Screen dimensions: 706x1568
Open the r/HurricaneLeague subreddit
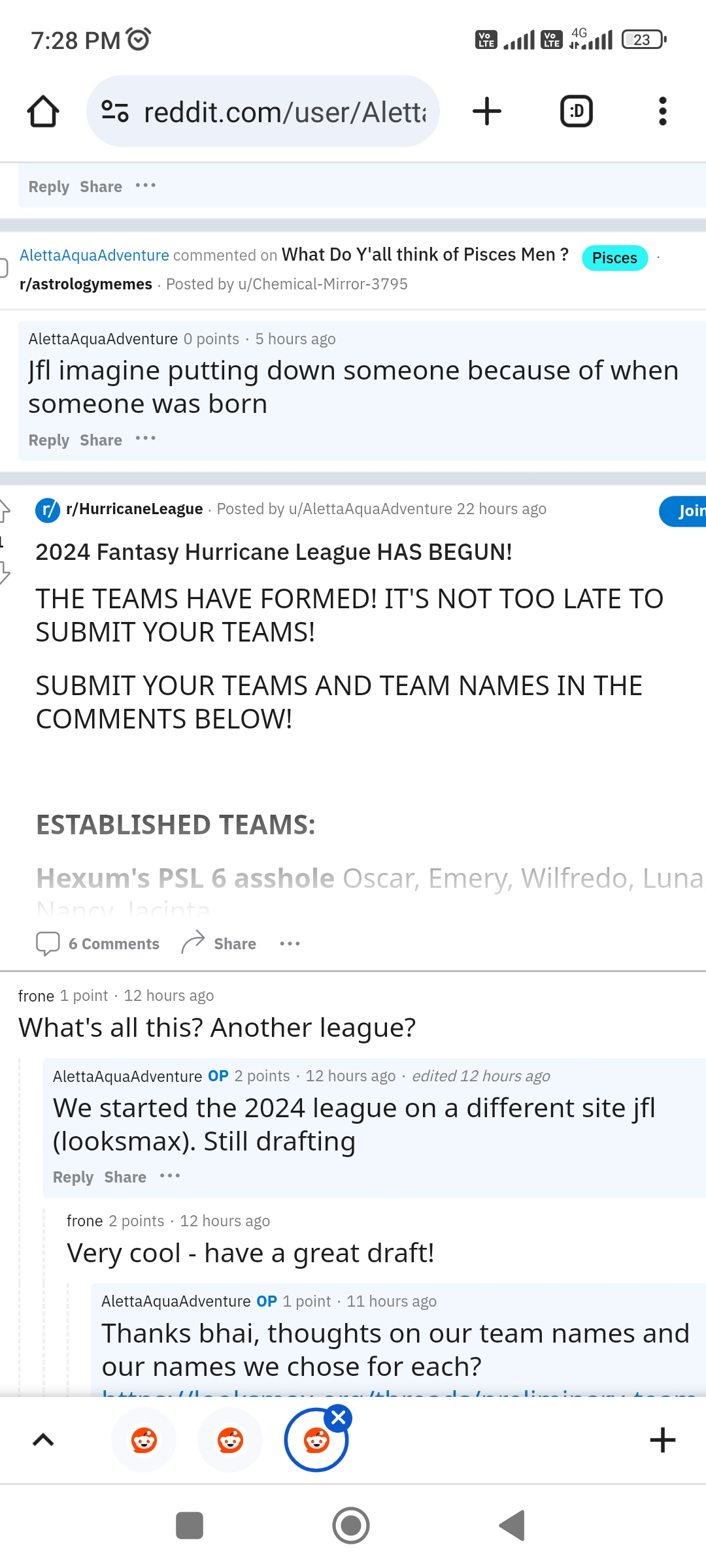click(x=134, y=509)
